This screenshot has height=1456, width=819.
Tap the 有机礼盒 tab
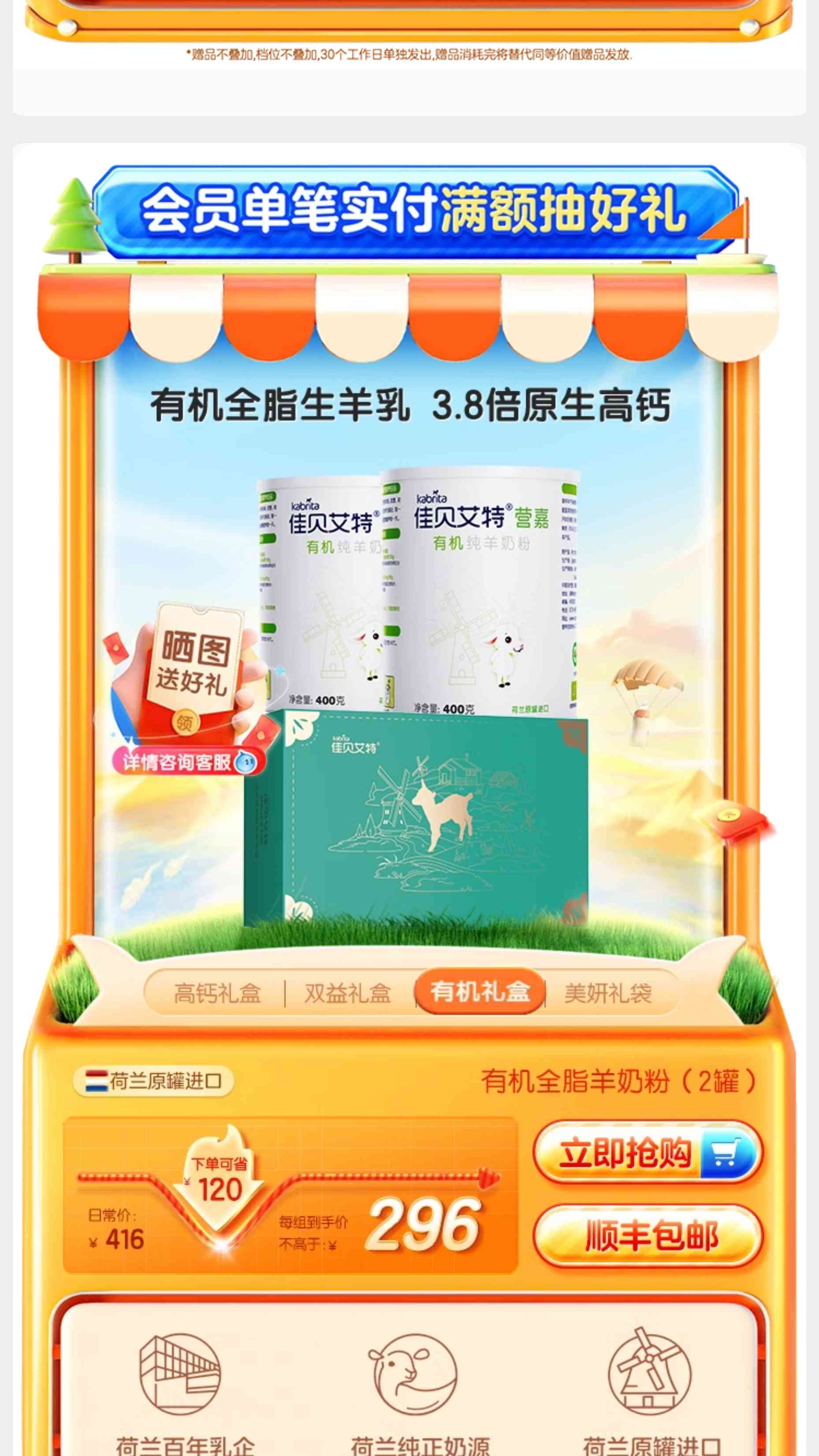[x=480, y=991]
